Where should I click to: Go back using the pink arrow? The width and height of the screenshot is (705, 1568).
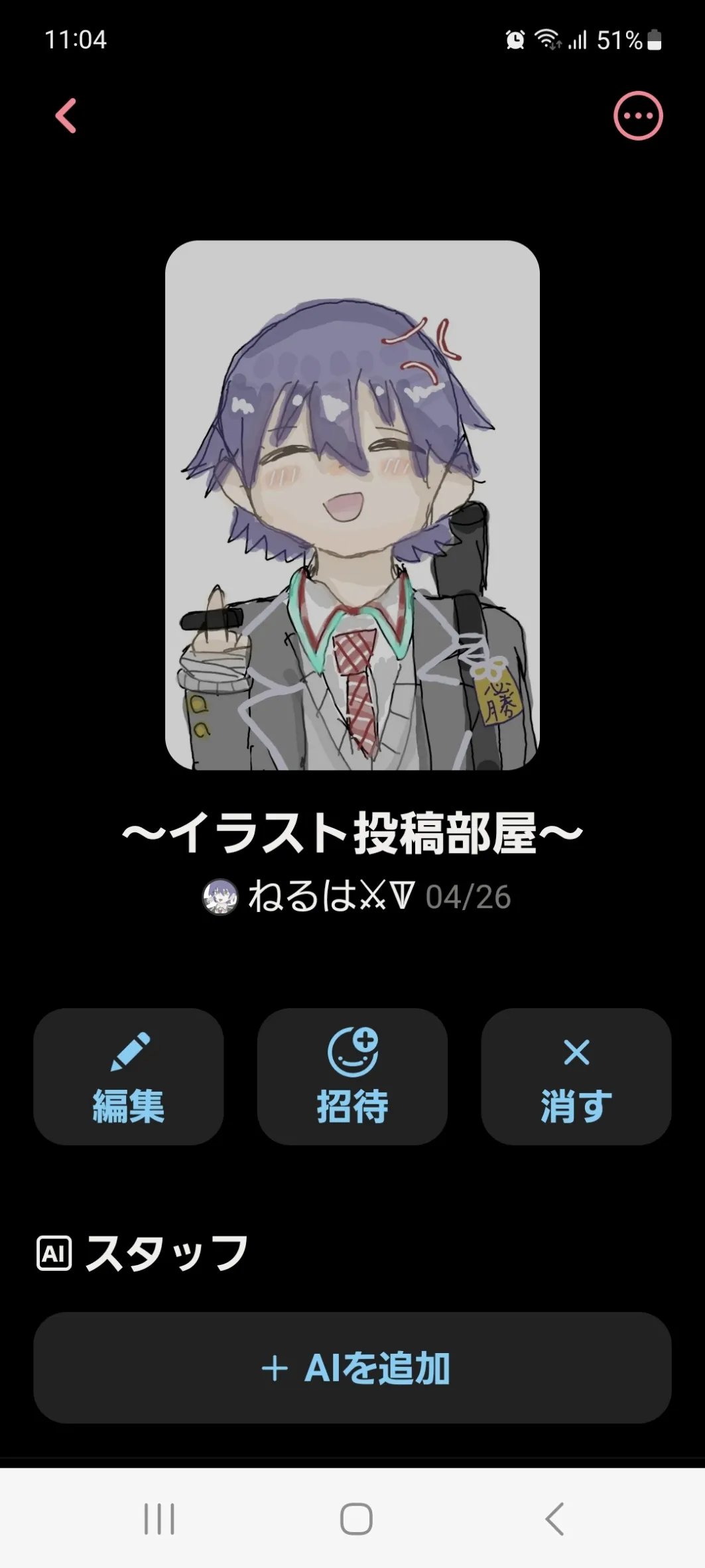pos(66,116)
